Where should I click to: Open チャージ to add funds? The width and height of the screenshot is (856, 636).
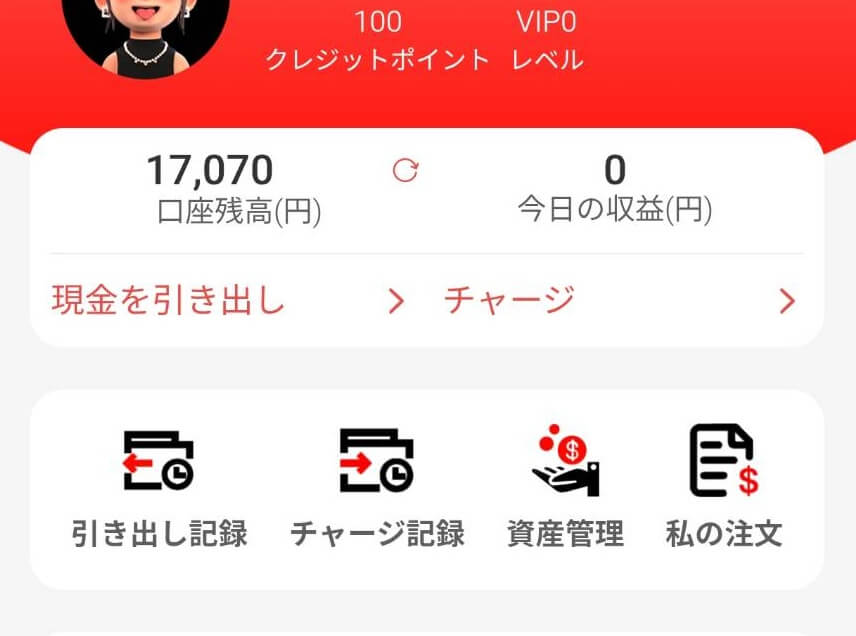[620, 300]
